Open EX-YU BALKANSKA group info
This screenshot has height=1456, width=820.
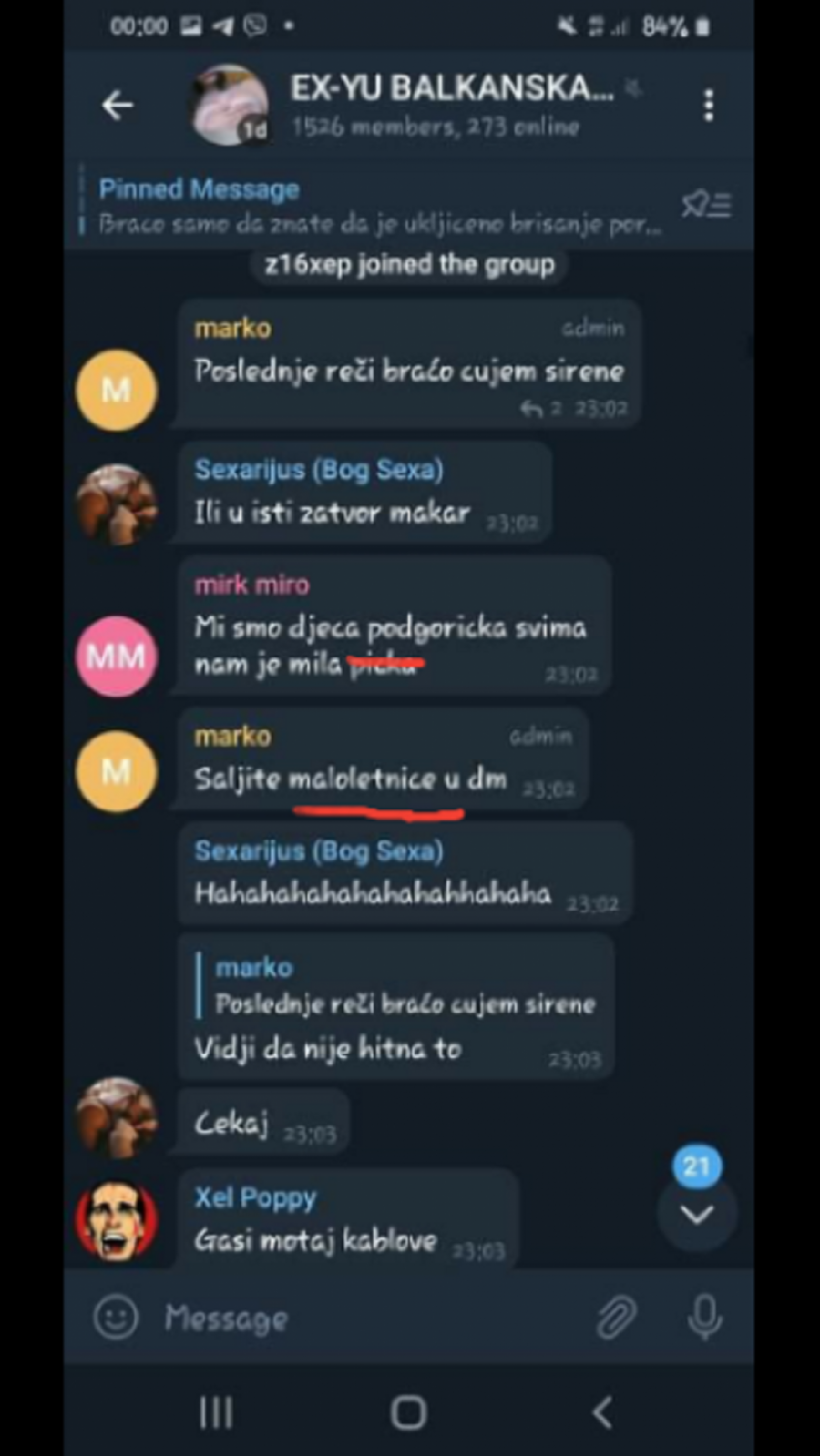click(451, 105)
